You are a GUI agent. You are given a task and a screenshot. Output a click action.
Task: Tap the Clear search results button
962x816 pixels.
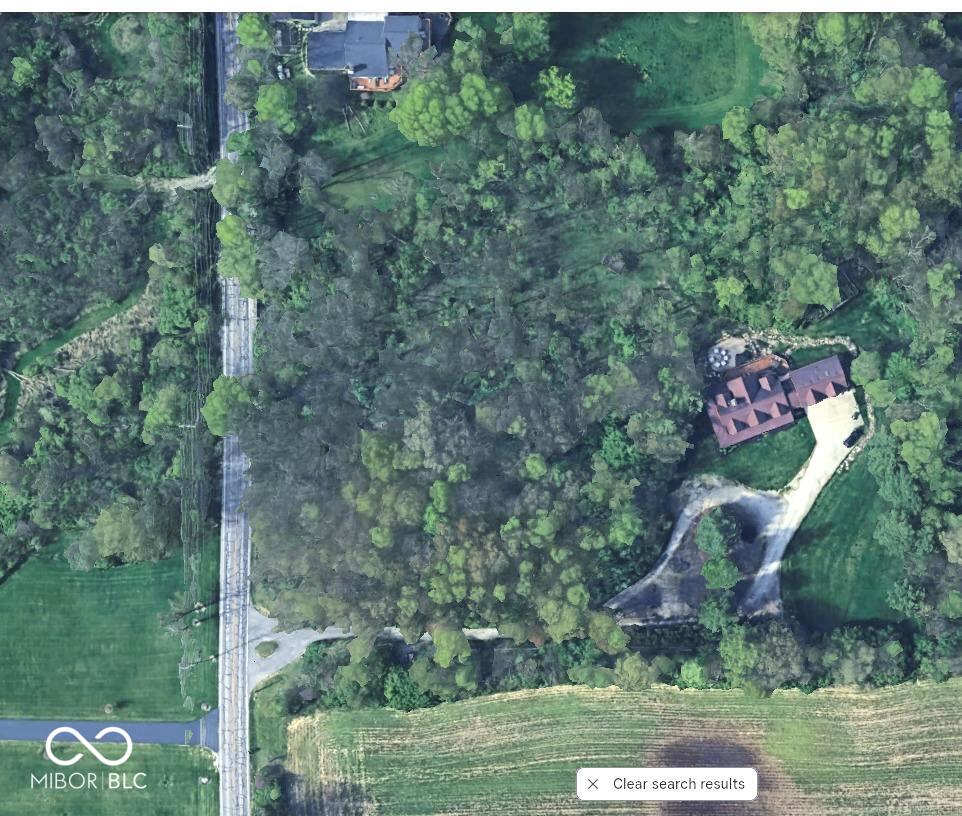point(667,784)
